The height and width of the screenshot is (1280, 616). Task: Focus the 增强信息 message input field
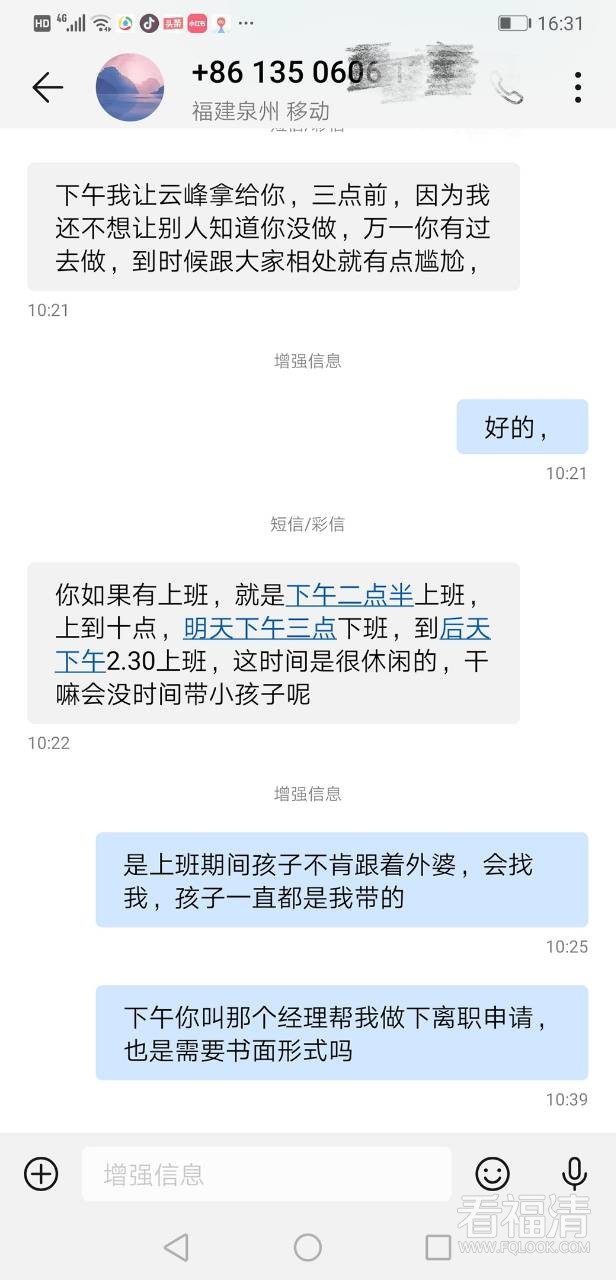pos(266,1174)
